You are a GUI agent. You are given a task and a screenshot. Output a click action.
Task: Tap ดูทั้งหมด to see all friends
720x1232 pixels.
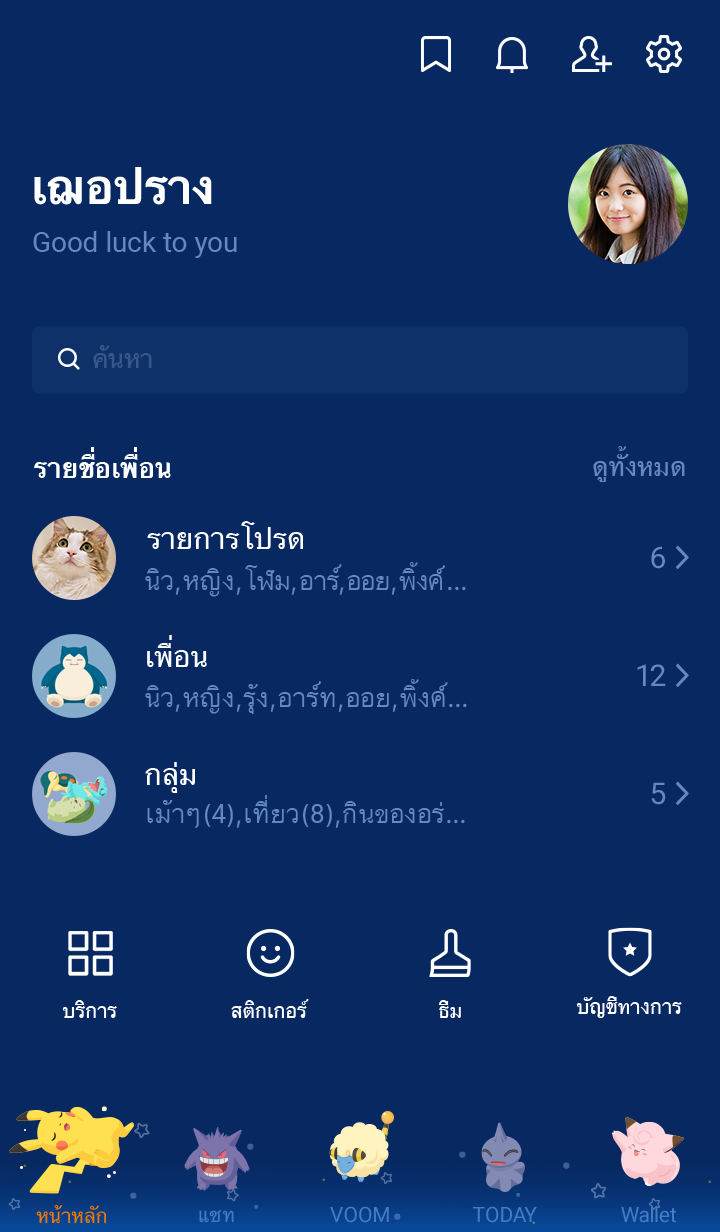[x=638, y=468]
